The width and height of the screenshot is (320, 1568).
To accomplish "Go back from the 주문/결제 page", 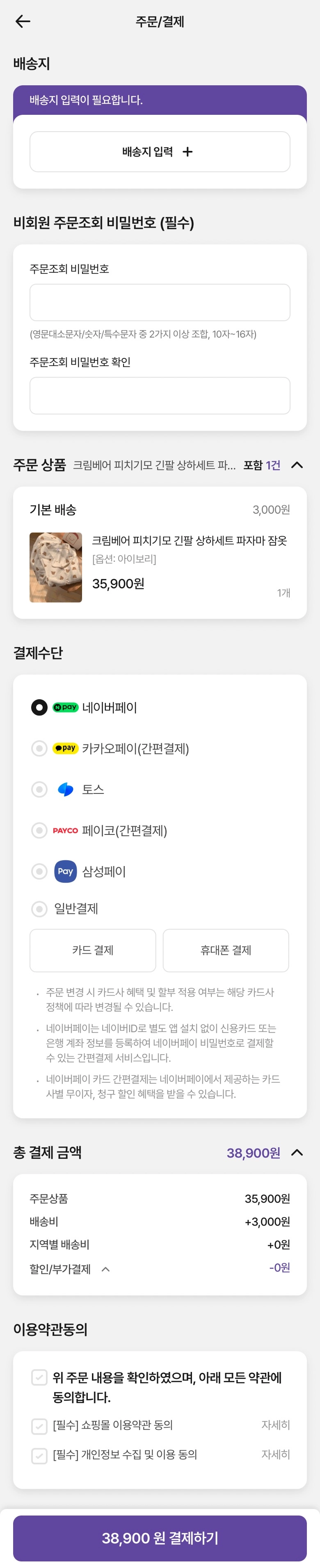I will tap(23, 22).
